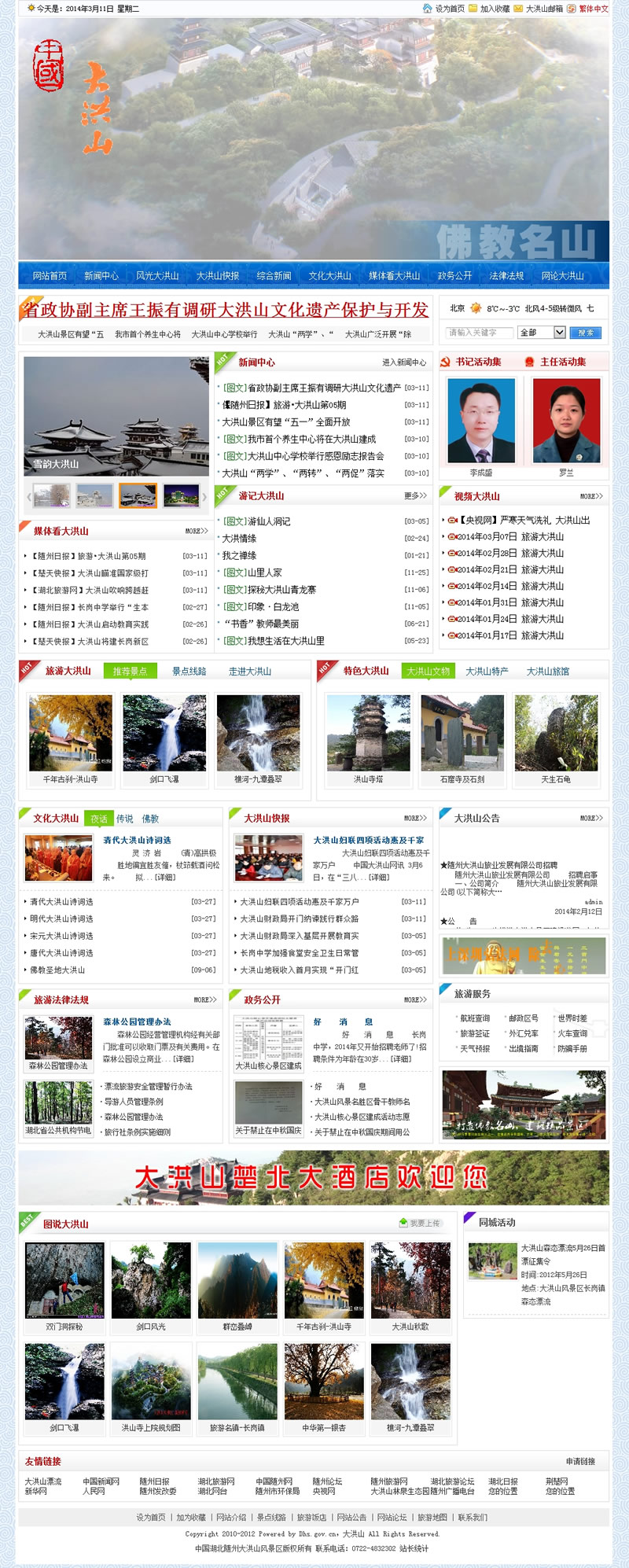Screen dimensions: 629x1568
Task: Go to 风光大洪山 in the nav bar
Action: click(x=157, y=276)
